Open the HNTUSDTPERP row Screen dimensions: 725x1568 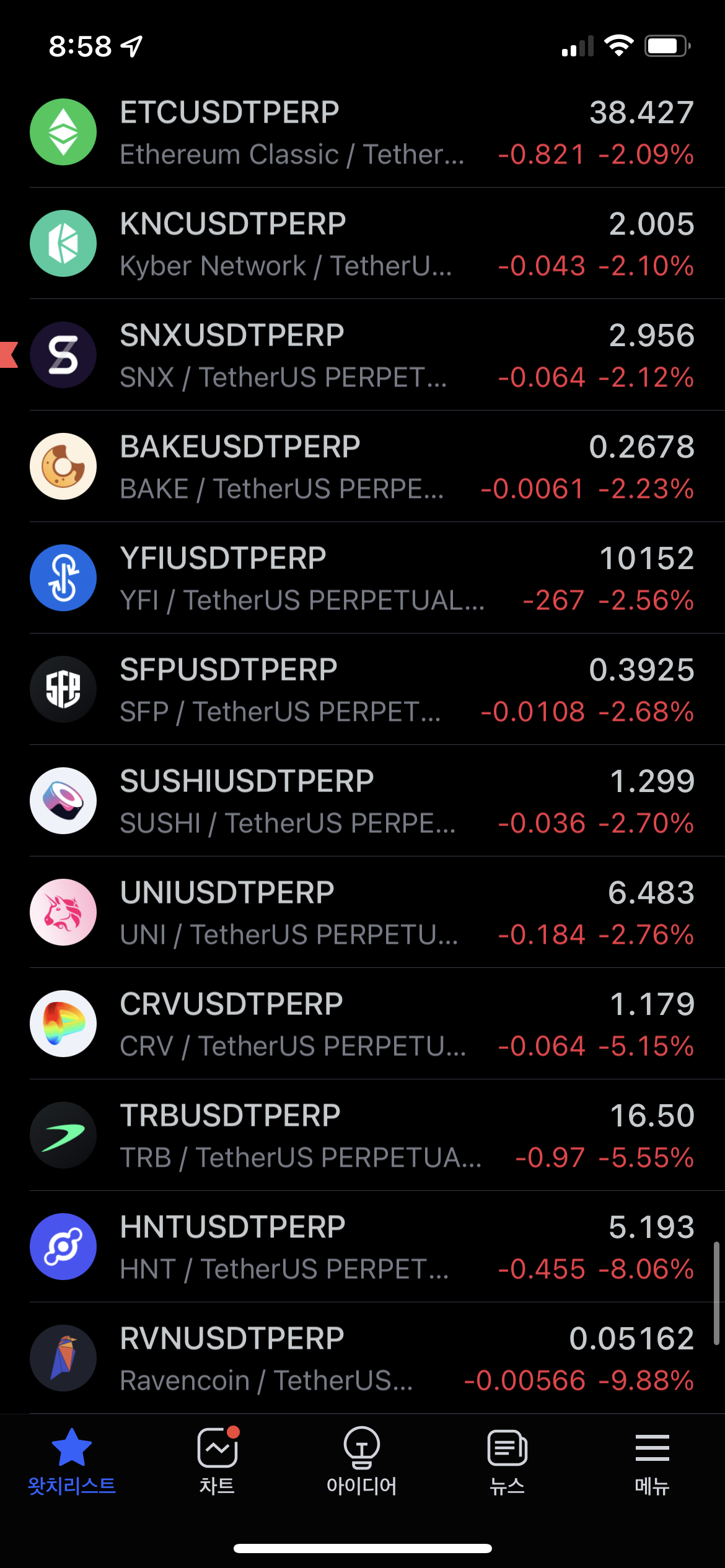pyautogui.click(x=362, y=1247)
